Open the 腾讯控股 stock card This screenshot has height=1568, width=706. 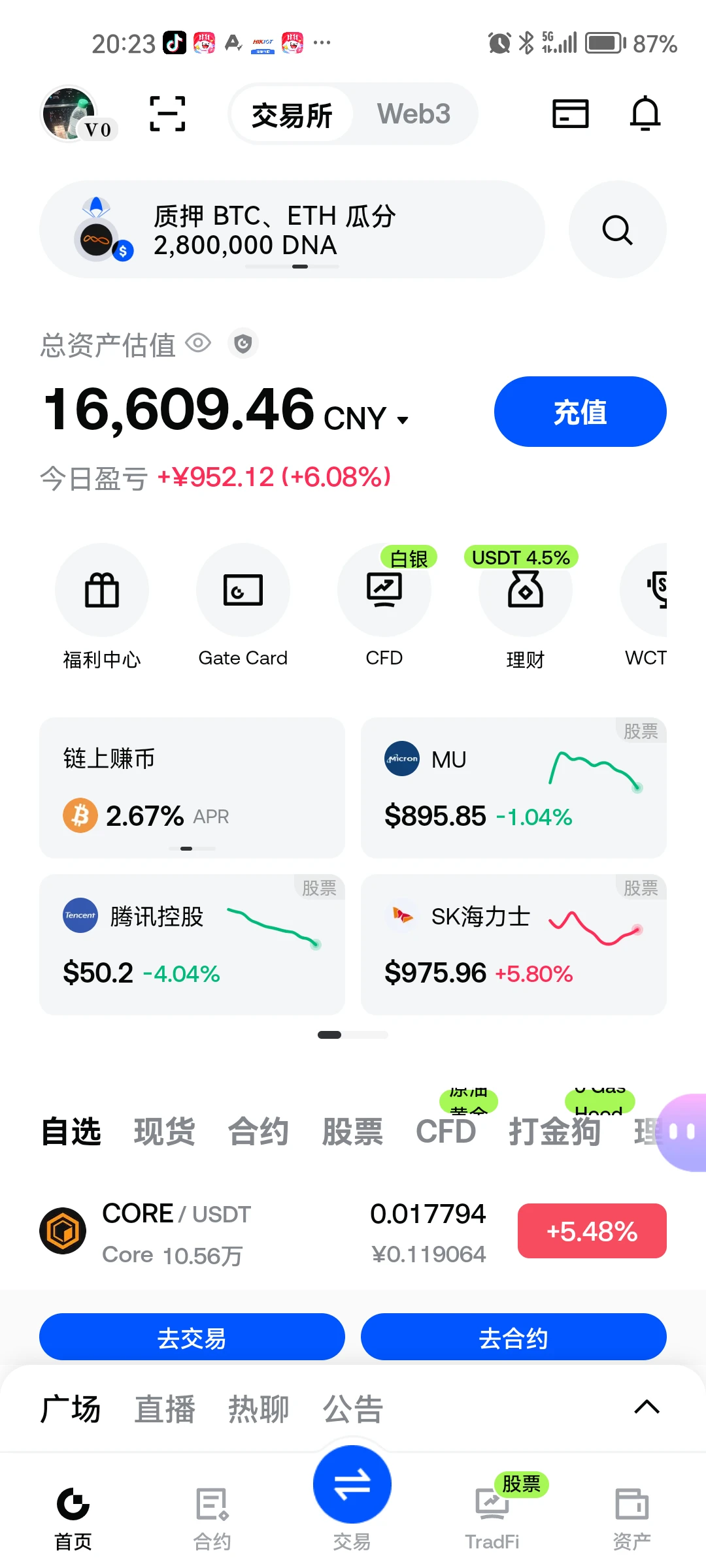click(x=192, y=945)
